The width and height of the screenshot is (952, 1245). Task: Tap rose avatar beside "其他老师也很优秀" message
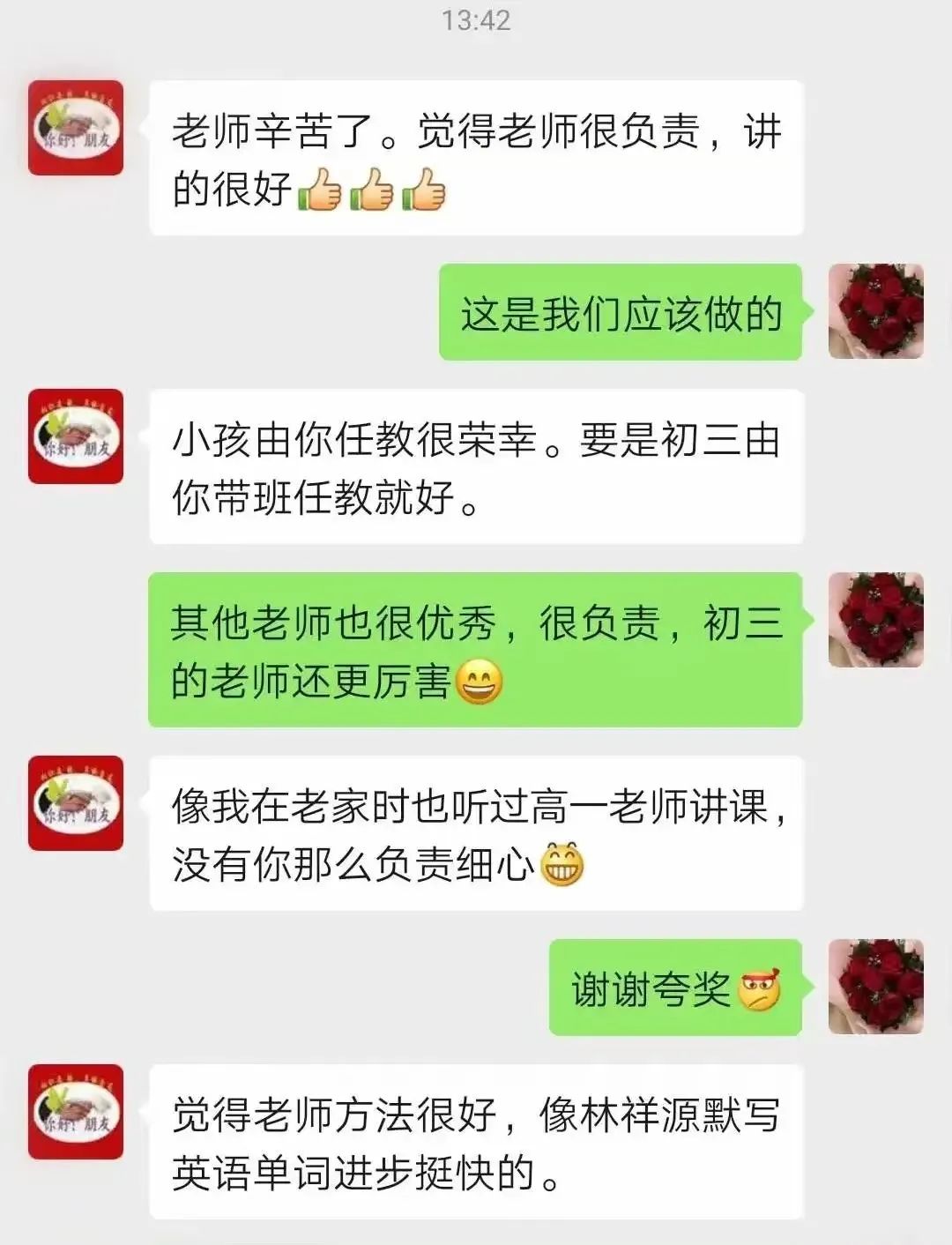[x=875, y=620]
